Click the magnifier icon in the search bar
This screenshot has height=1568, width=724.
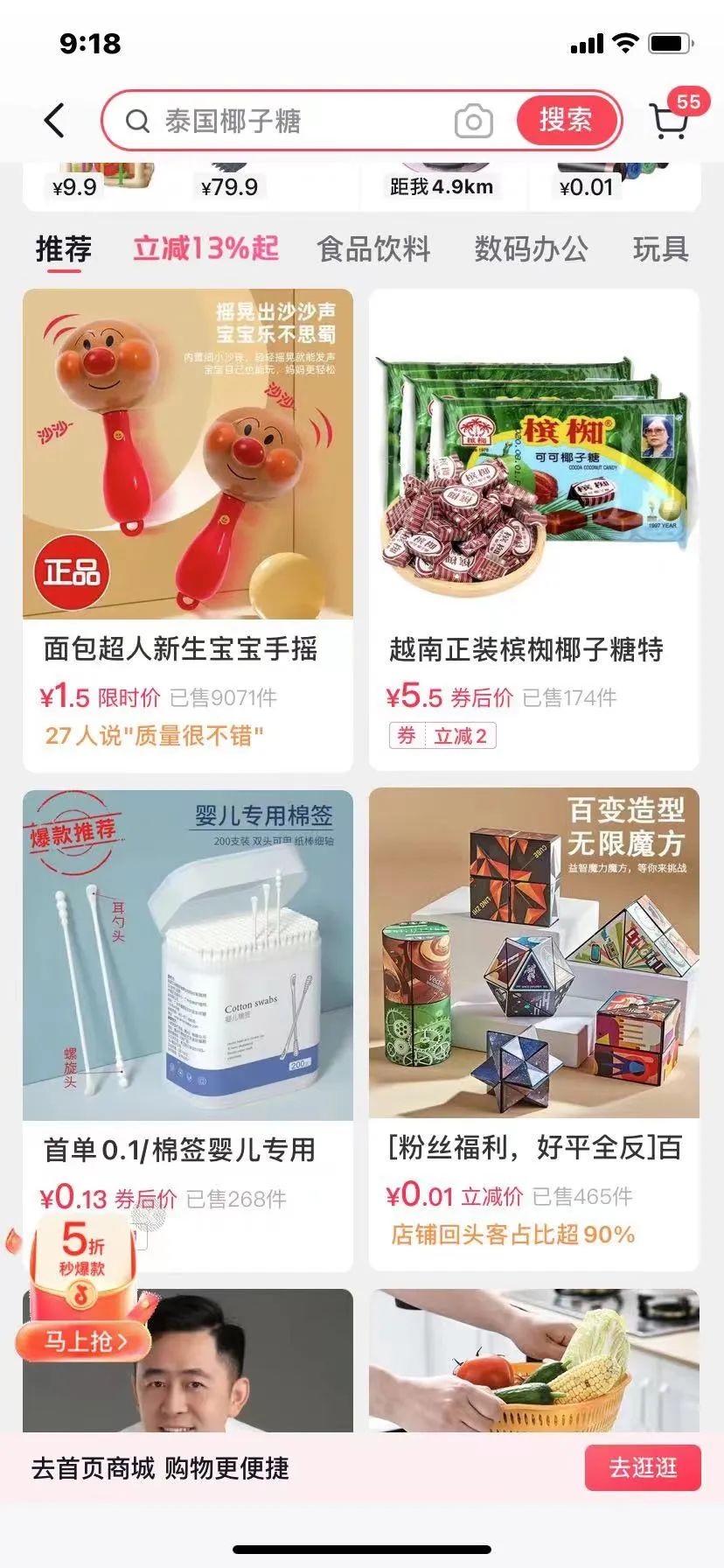[139, 121]
